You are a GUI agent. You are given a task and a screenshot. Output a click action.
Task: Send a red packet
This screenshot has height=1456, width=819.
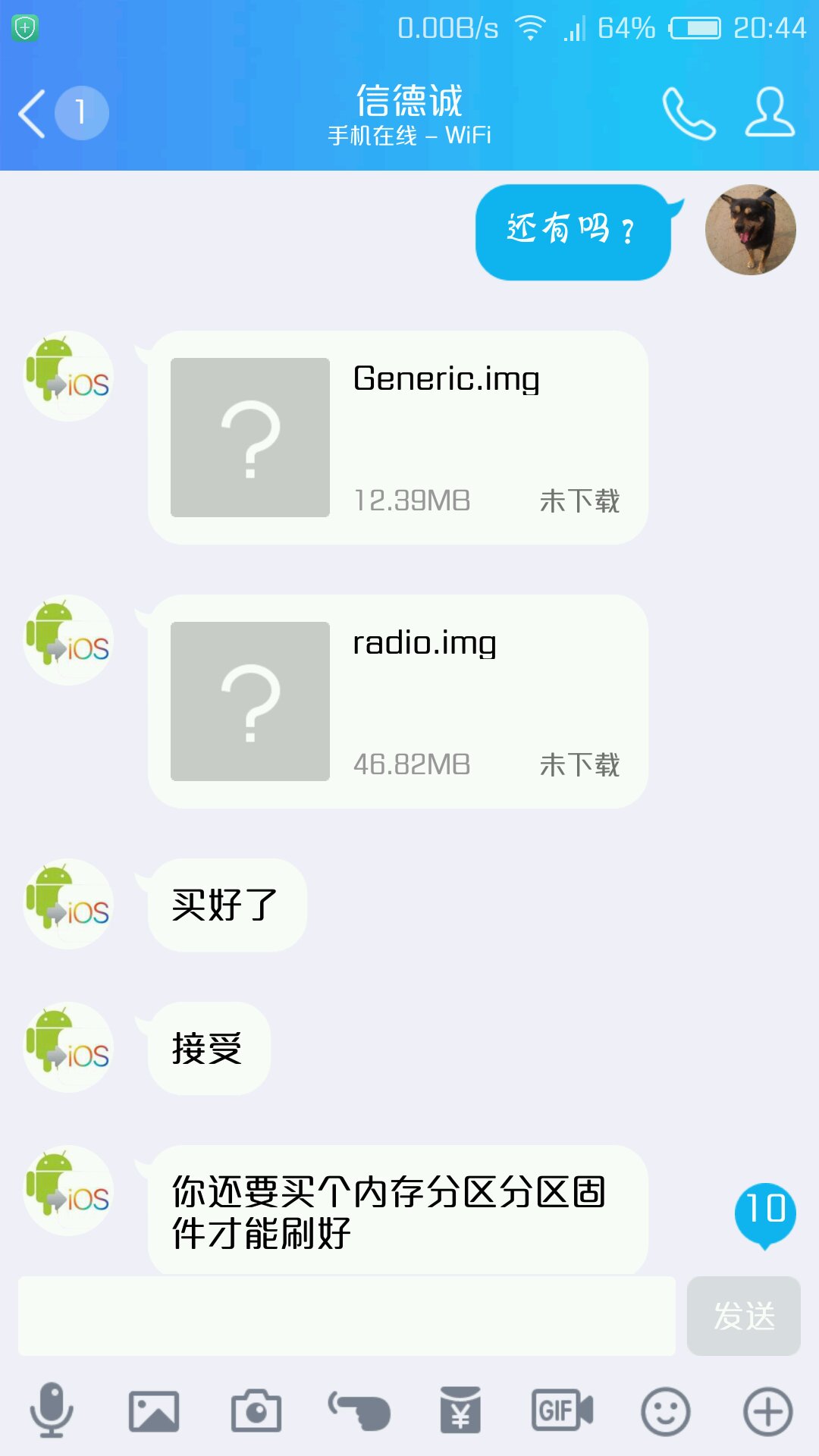[461, 1410]
